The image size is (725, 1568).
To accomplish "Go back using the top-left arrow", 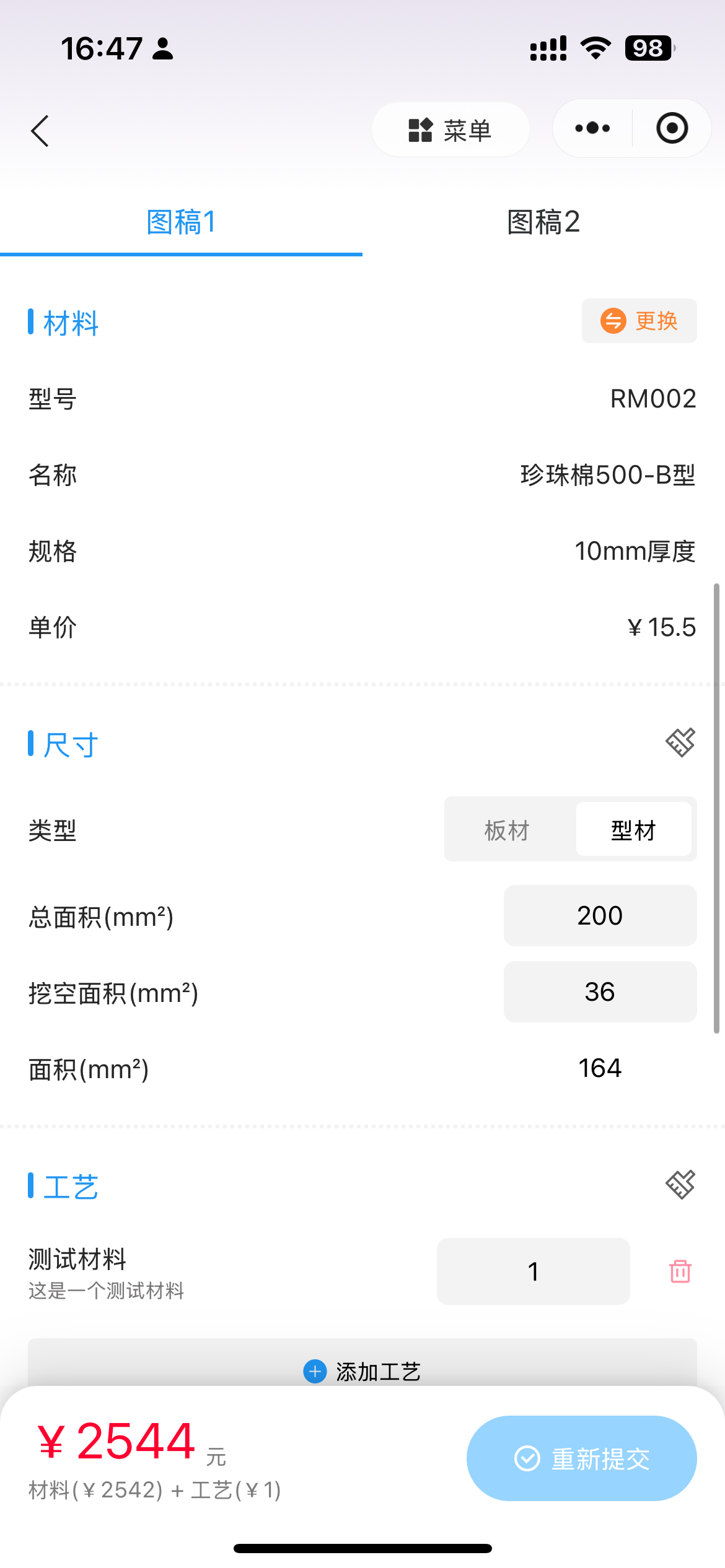I will click(x=40, y=131).
